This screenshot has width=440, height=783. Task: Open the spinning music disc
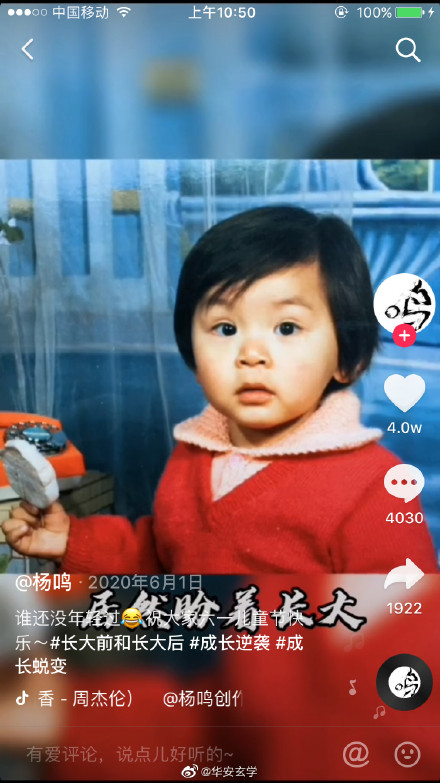(x=404, y=682)
